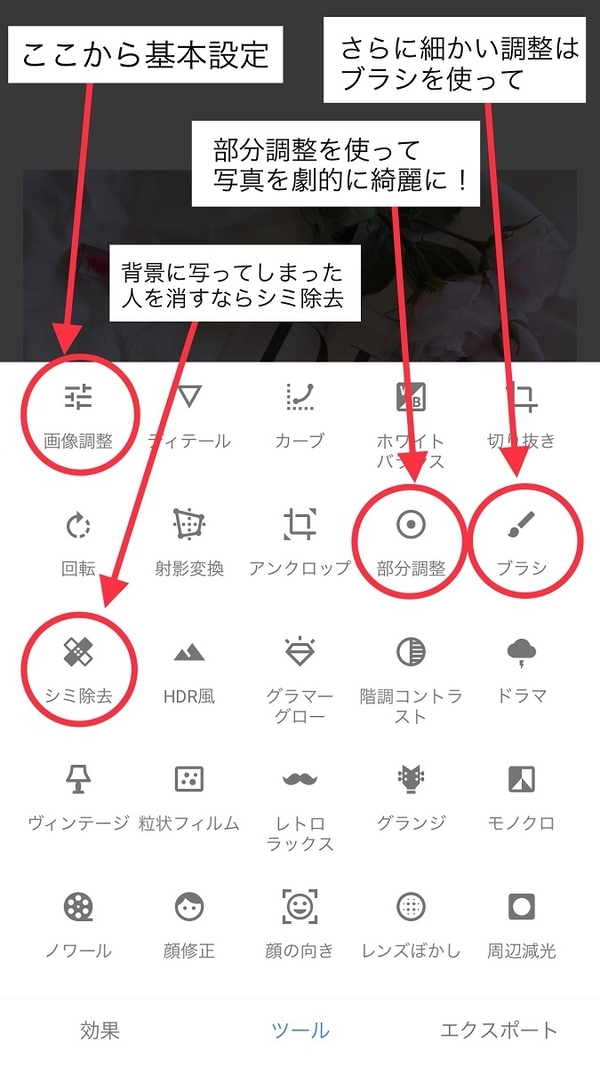The height and width of the screenshot is (1066, 600).
Task: Switch to the 効果 tab
Action: [x=100, y=1030]
